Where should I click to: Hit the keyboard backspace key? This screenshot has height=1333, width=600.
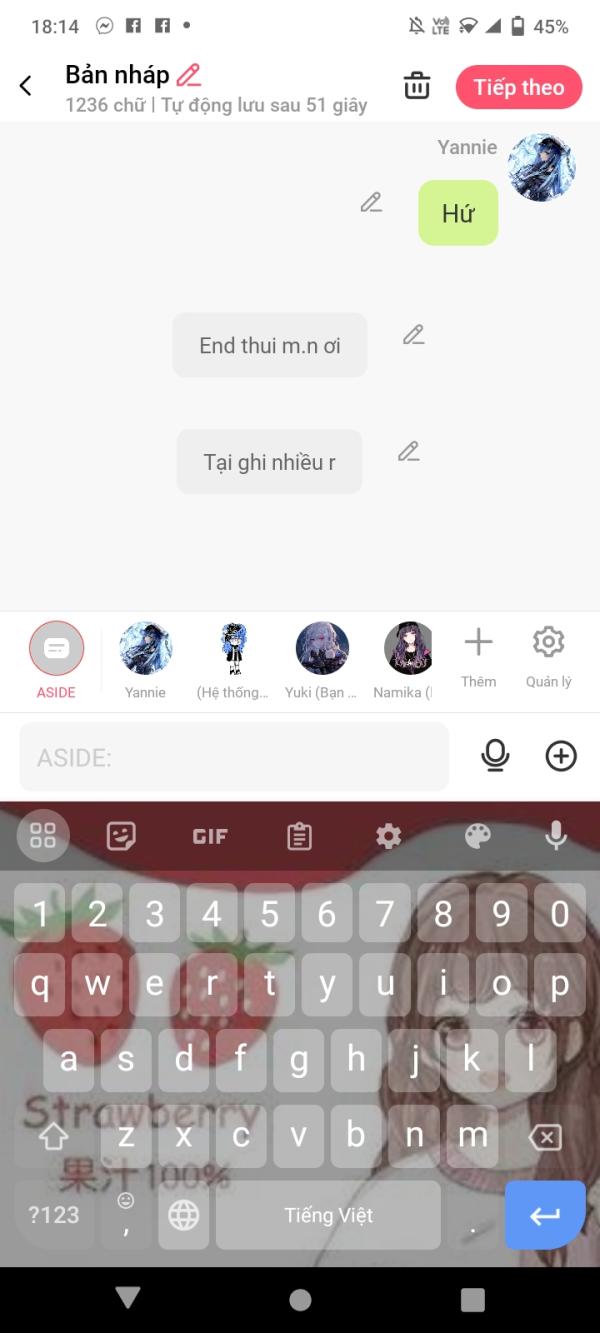(x=545, y=1137)
